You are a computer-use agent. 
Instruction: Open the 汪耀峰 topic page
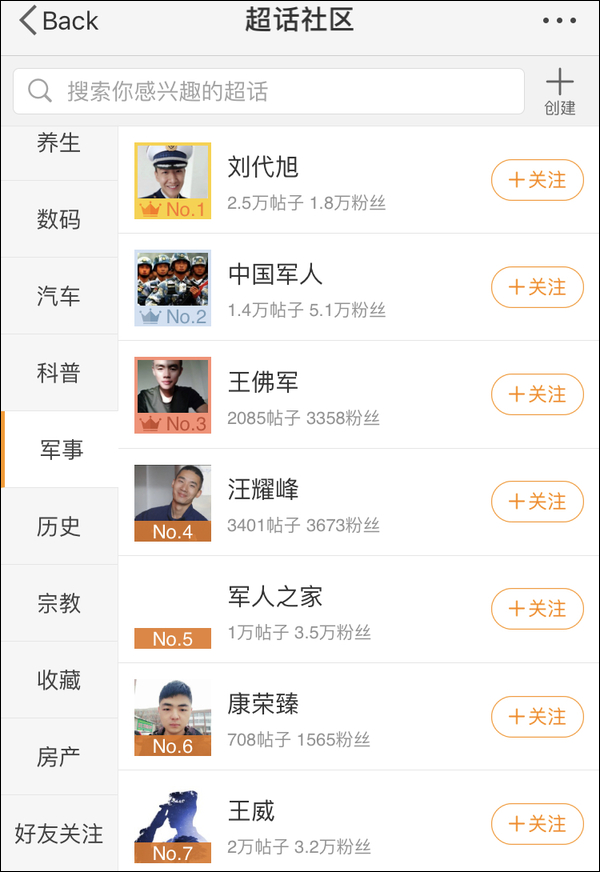click(264, 490)
